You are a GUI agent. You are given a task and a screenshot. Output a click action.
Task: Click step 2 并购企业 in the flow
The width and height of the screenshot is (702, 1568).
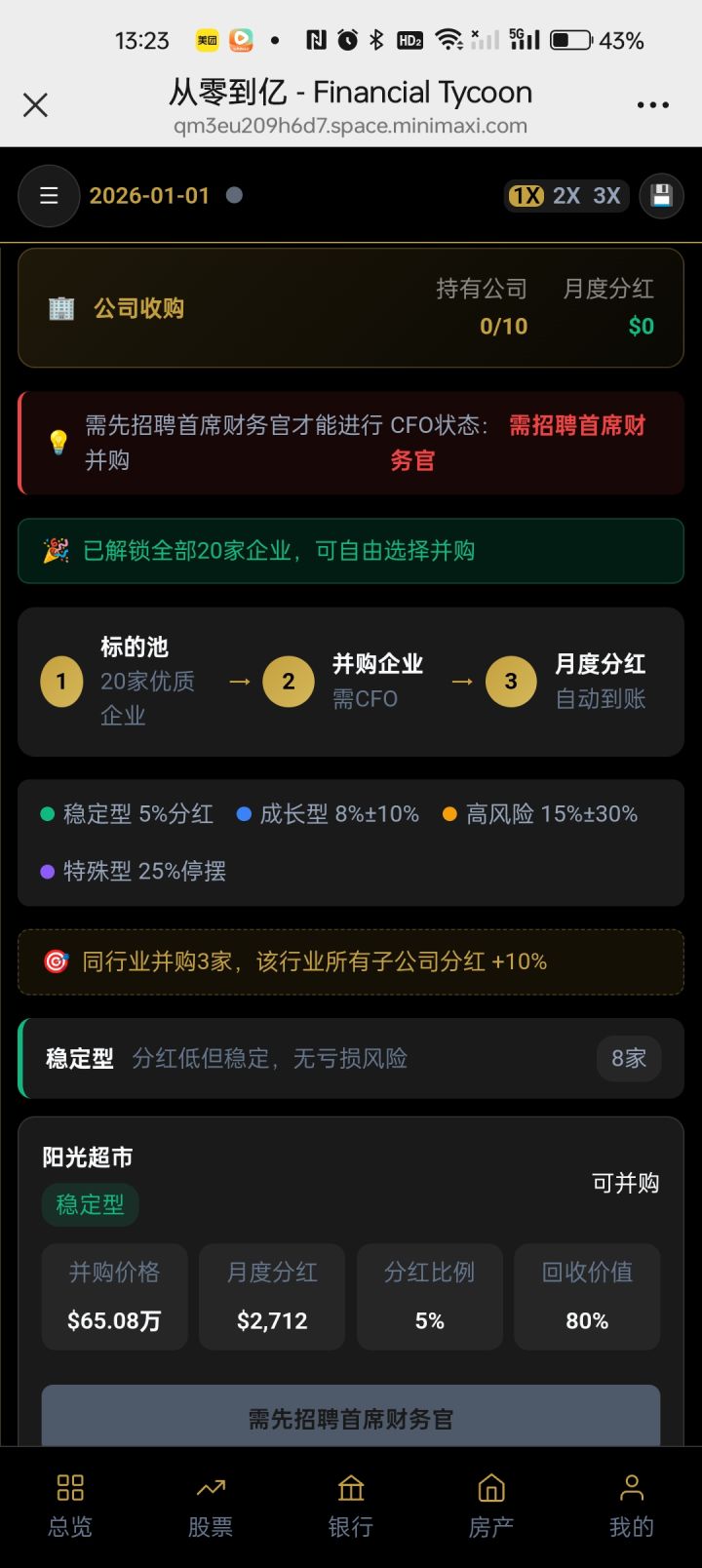(x=289, y=681)
